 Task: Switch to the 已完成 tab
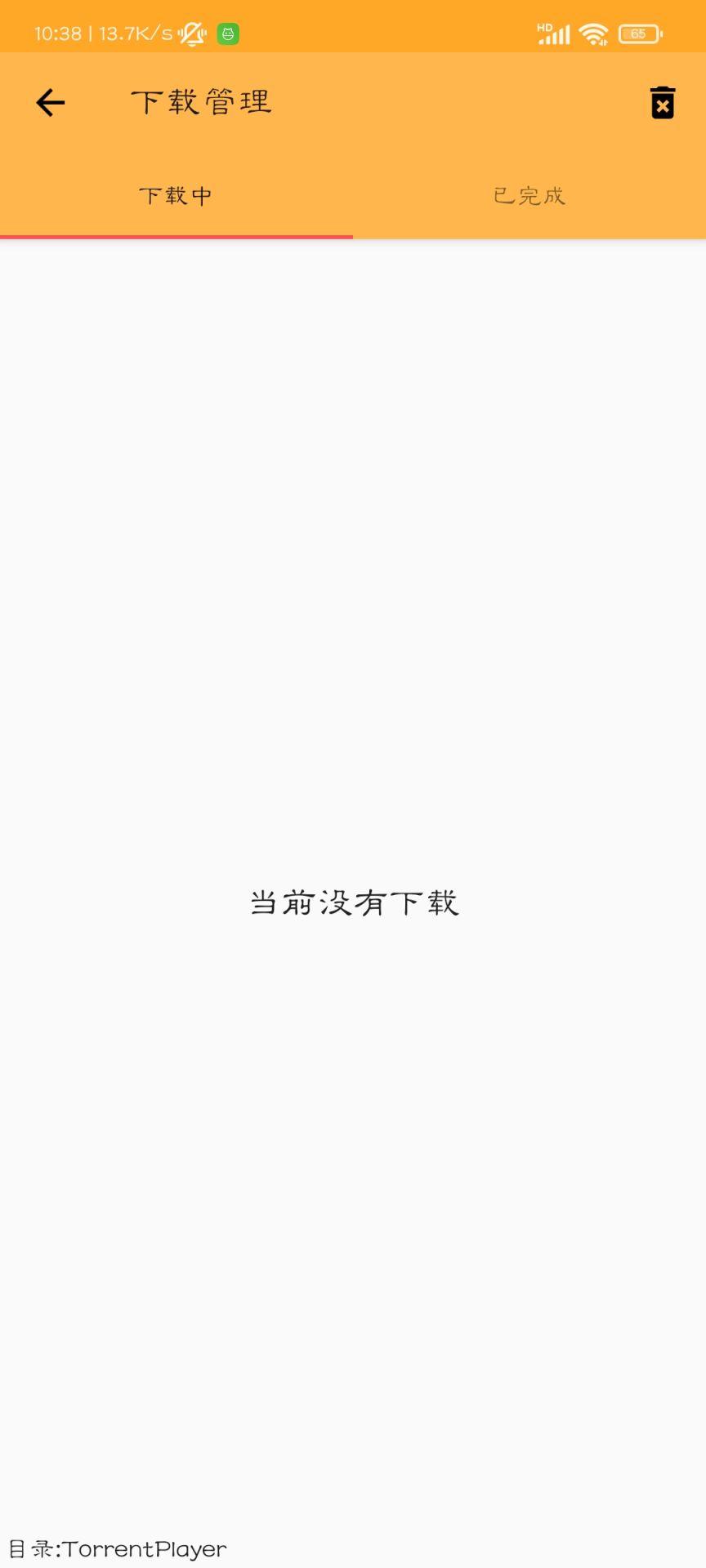tap(529, 196)
